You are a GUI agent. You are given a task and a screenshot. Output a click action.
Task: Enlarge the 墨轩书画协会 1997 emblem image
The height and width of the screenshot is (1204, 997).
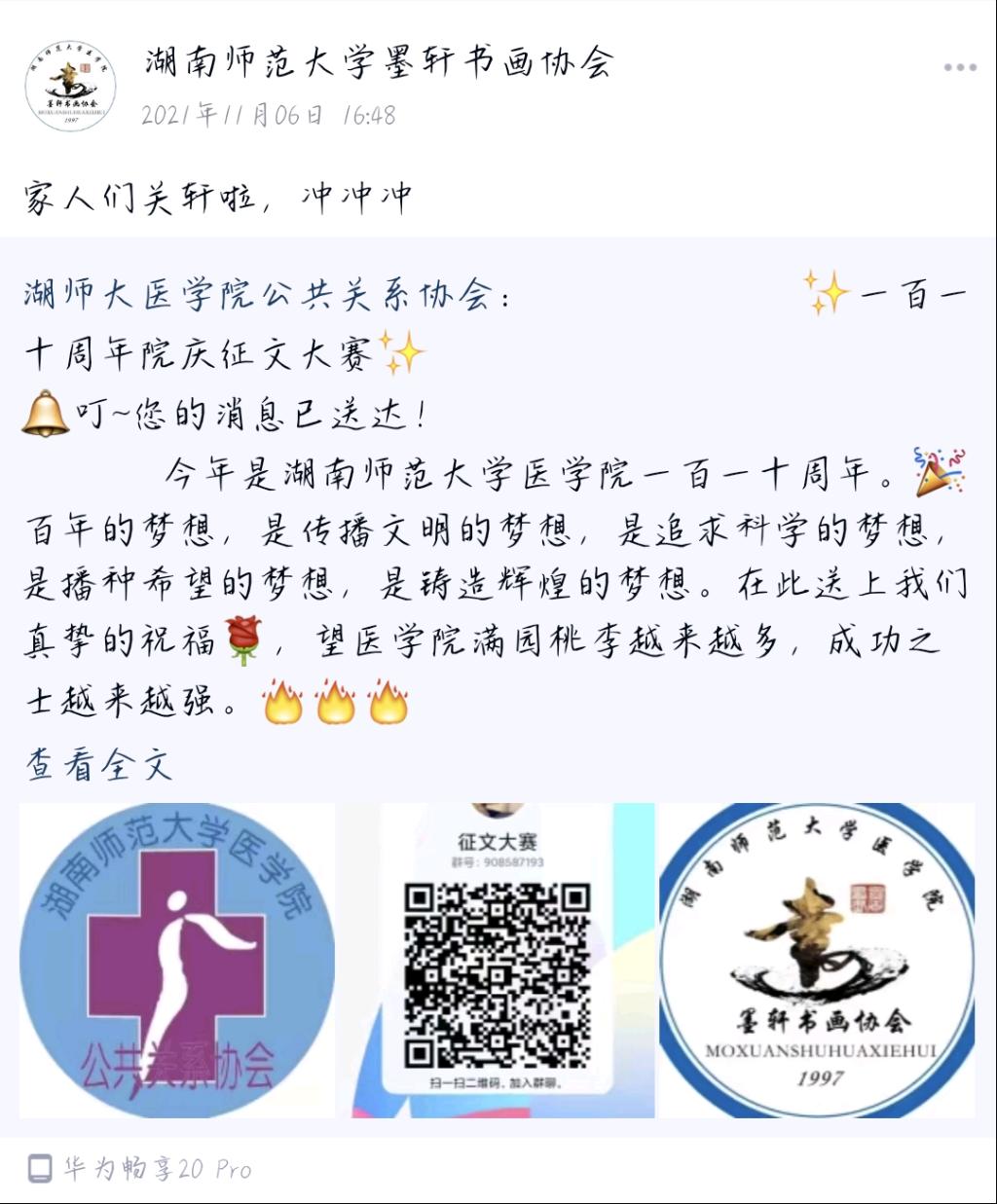click(816, 960)
